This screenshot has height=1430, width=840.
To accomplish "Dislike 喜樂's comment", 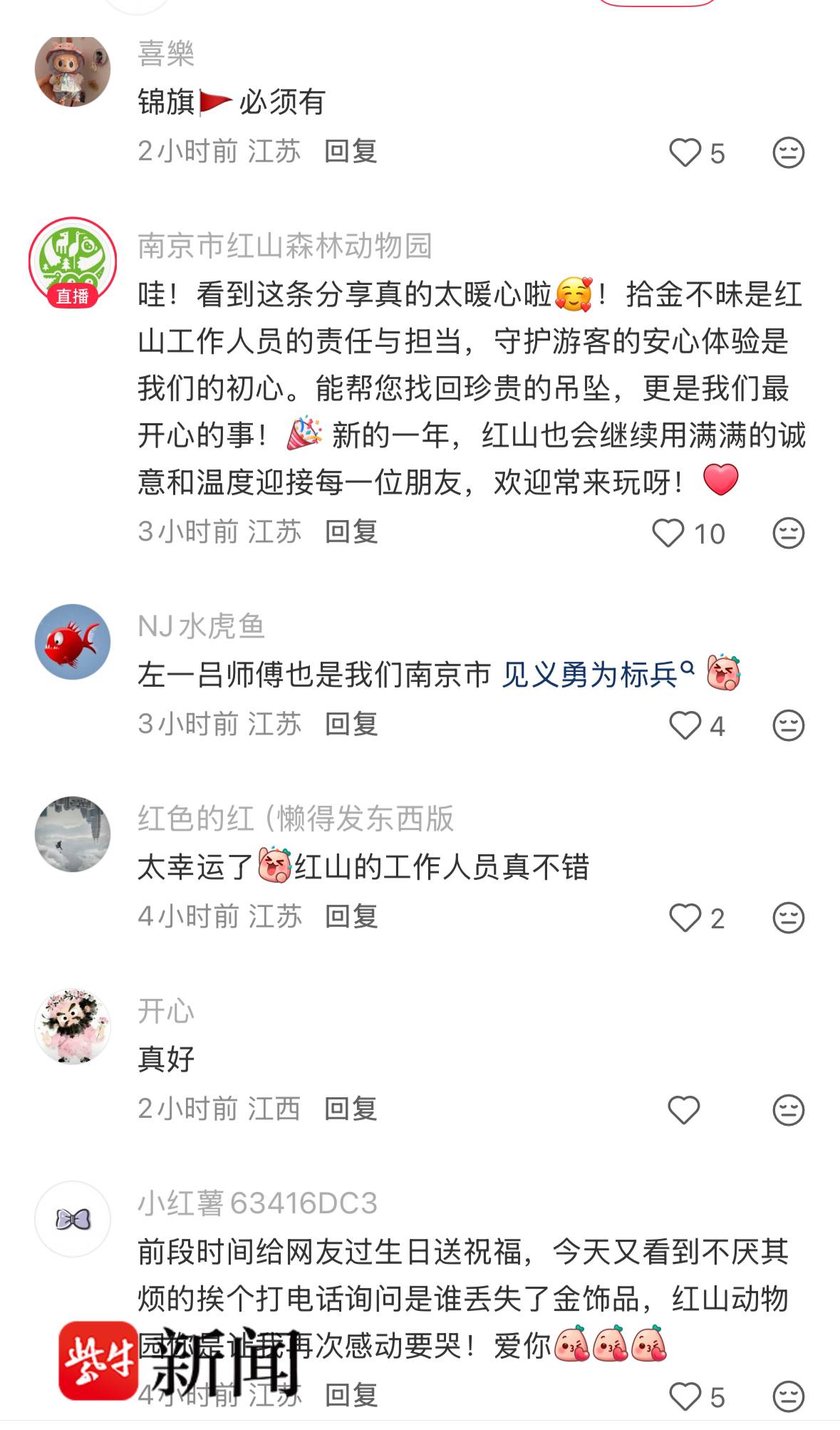I will 788,152.
